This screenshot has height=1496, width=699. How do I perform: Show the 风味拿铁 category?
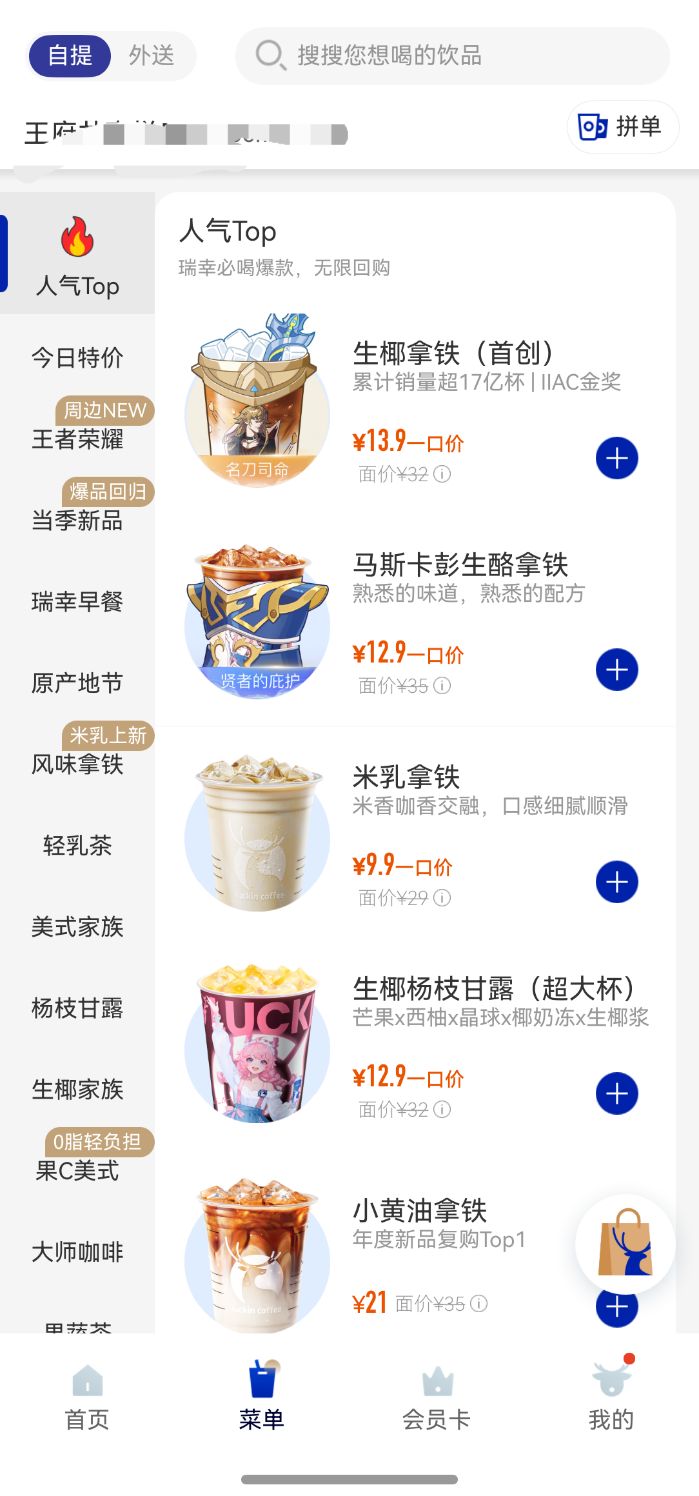(x=77, y=764)
